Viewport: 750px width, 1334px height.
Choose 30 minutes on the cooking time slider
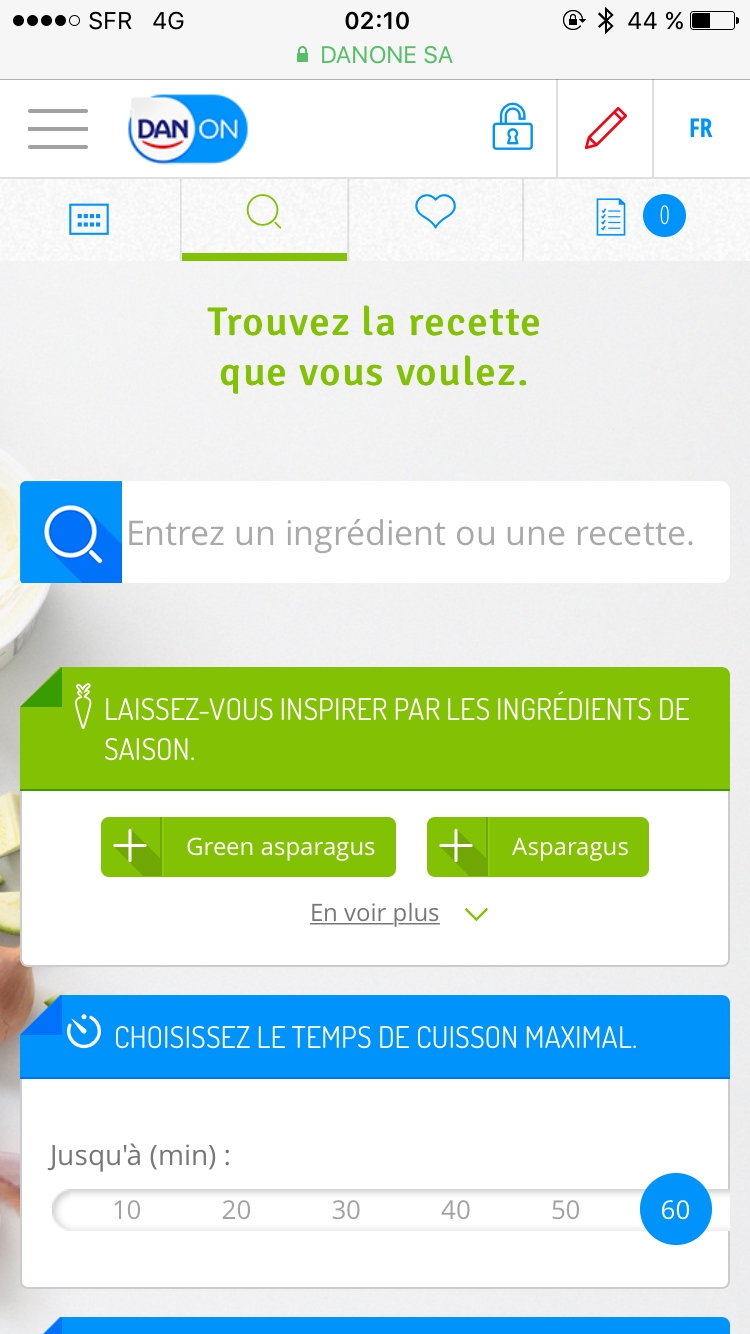tap(346, 1210)
